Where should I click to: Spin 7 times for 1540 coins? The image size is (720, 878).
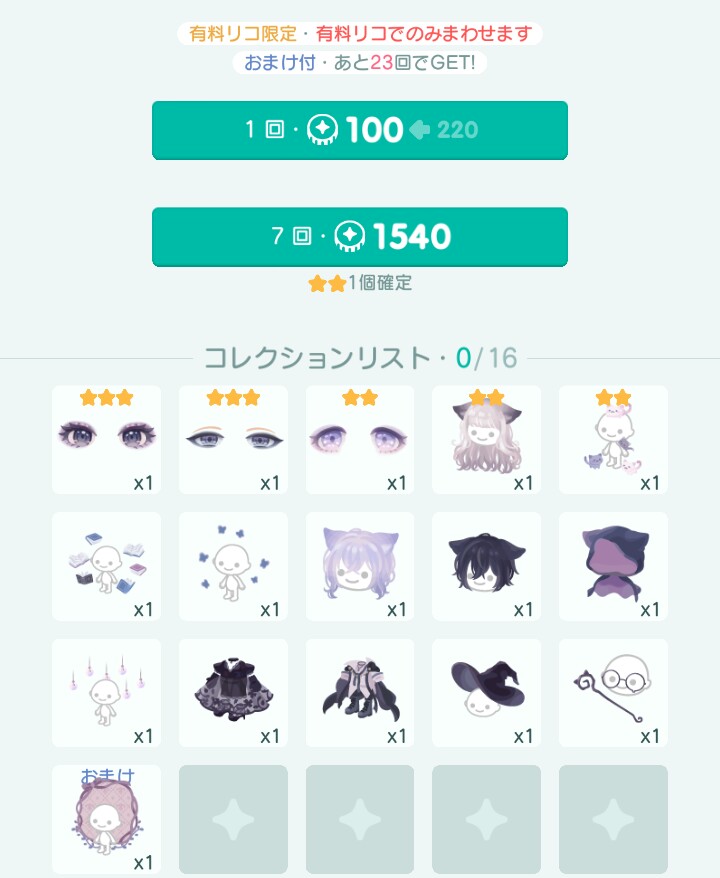359,237
